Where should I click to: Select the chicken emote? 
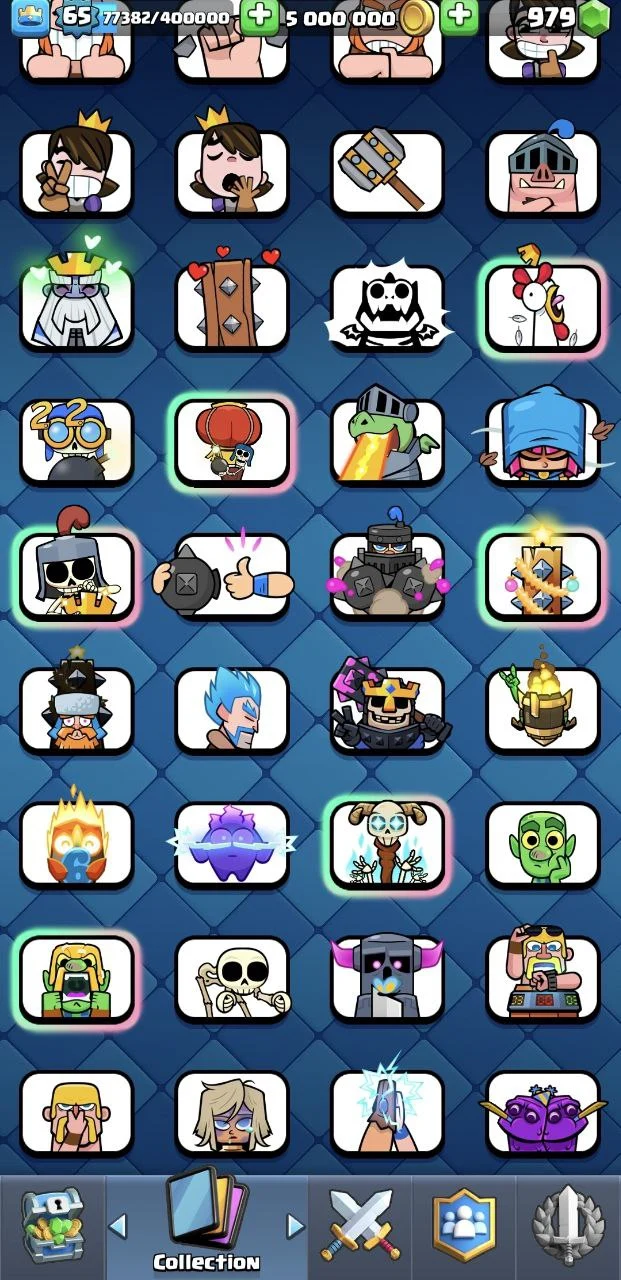tap(542, 306)
